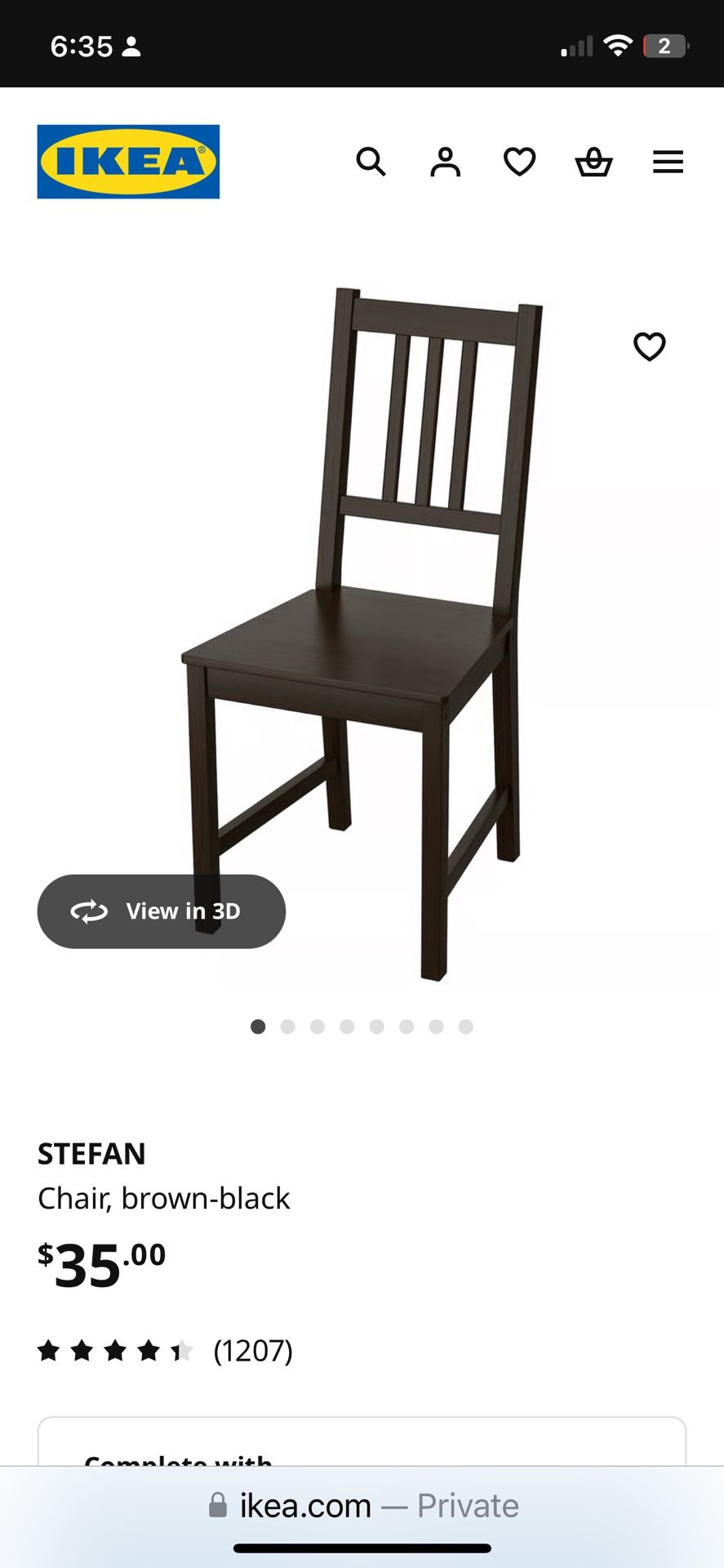Tap the ikea.com address bar

point(362,1506)
